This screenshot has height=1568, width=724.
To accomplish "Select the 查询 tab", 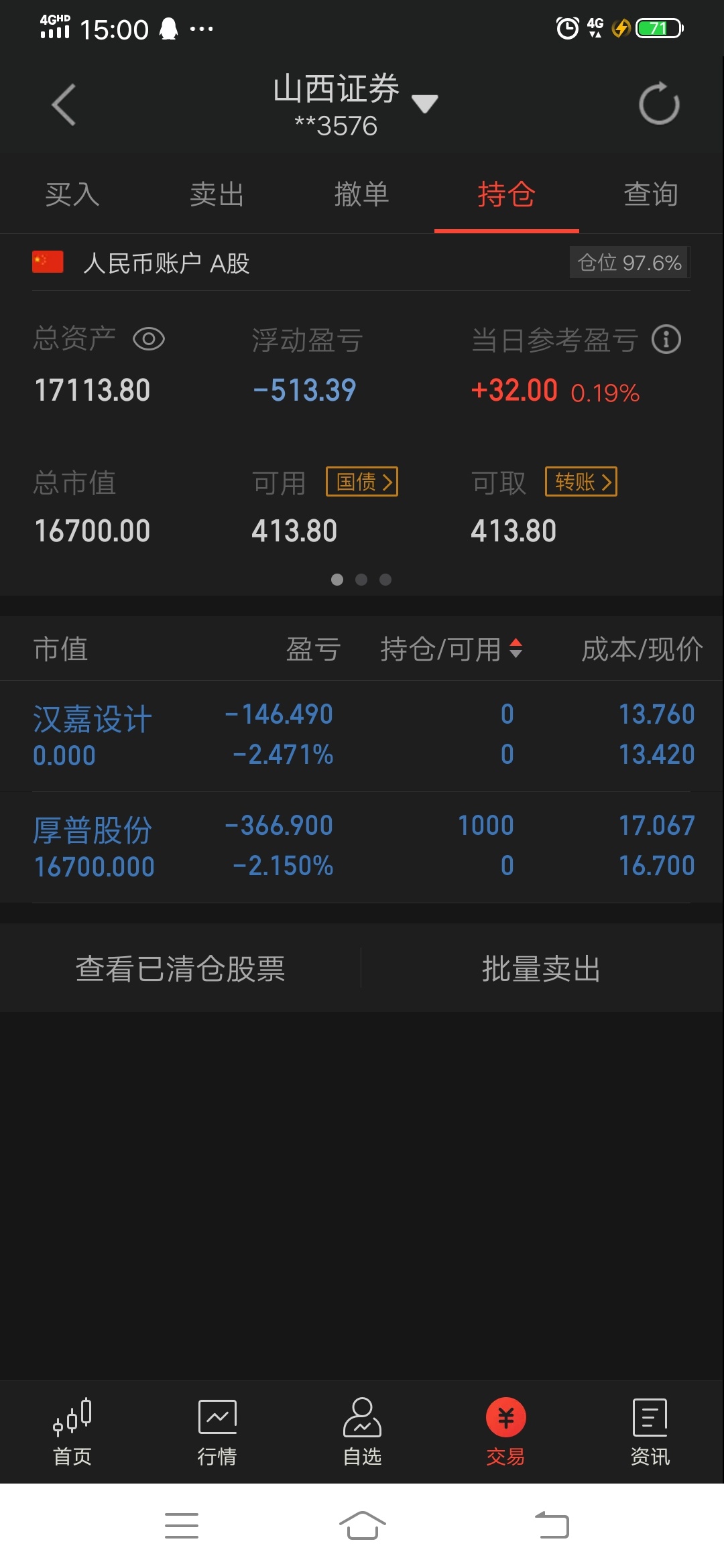I will point(651,194).
